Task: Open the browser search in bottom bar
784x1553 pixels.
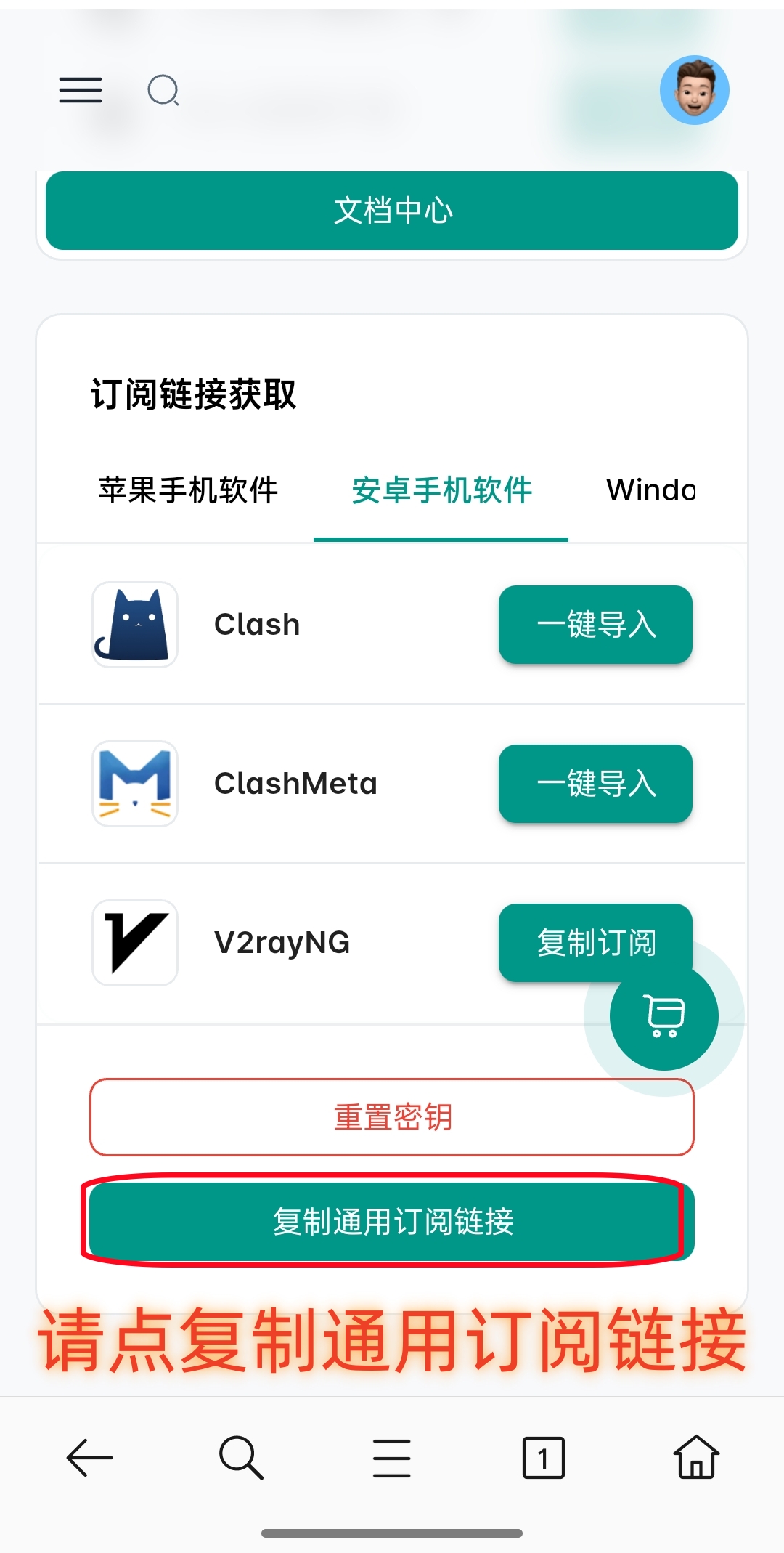Action: pos(240,1457)
